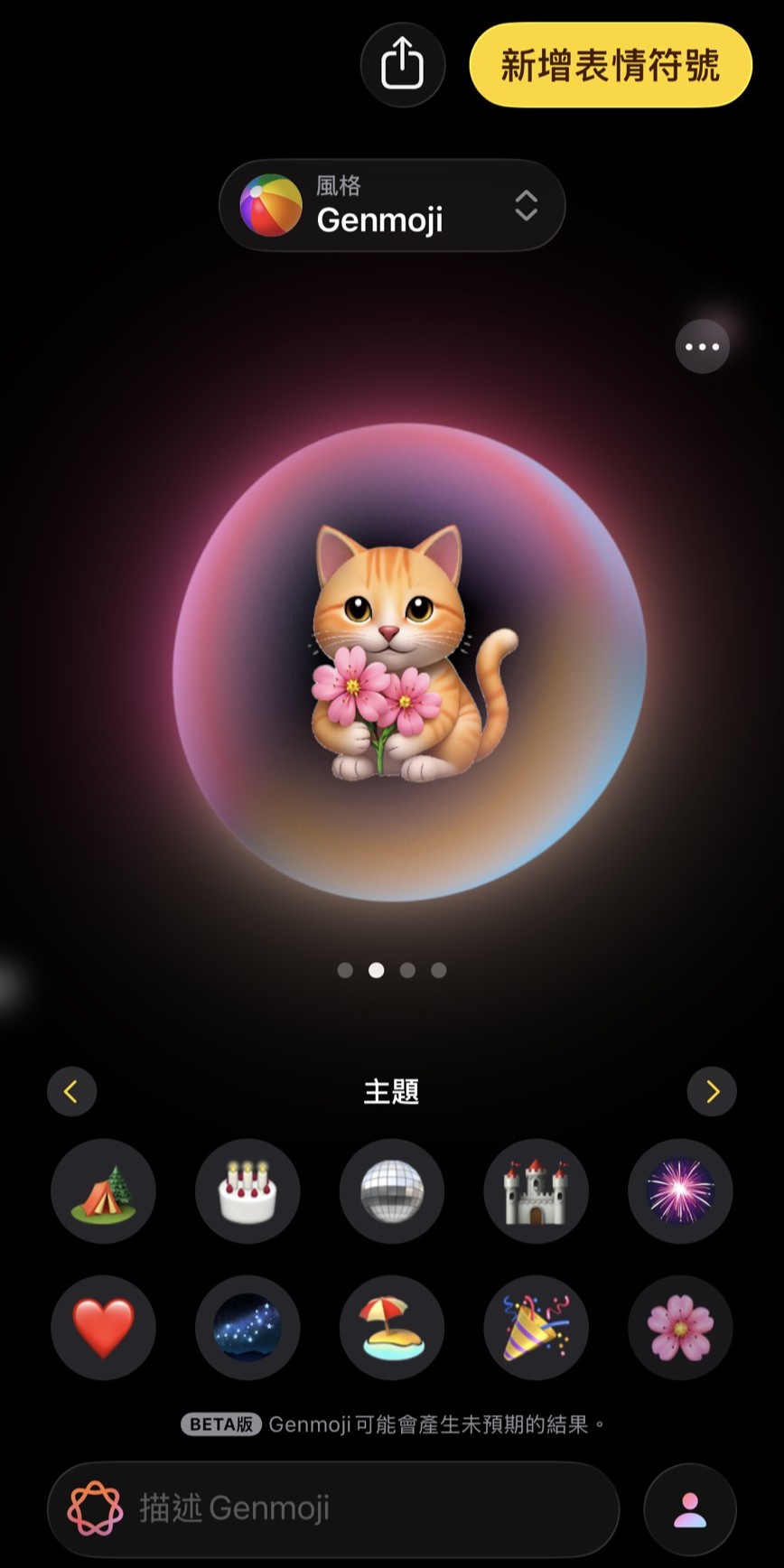
Task: Advance themes with the right chevron arrow
Action: 712,1091
